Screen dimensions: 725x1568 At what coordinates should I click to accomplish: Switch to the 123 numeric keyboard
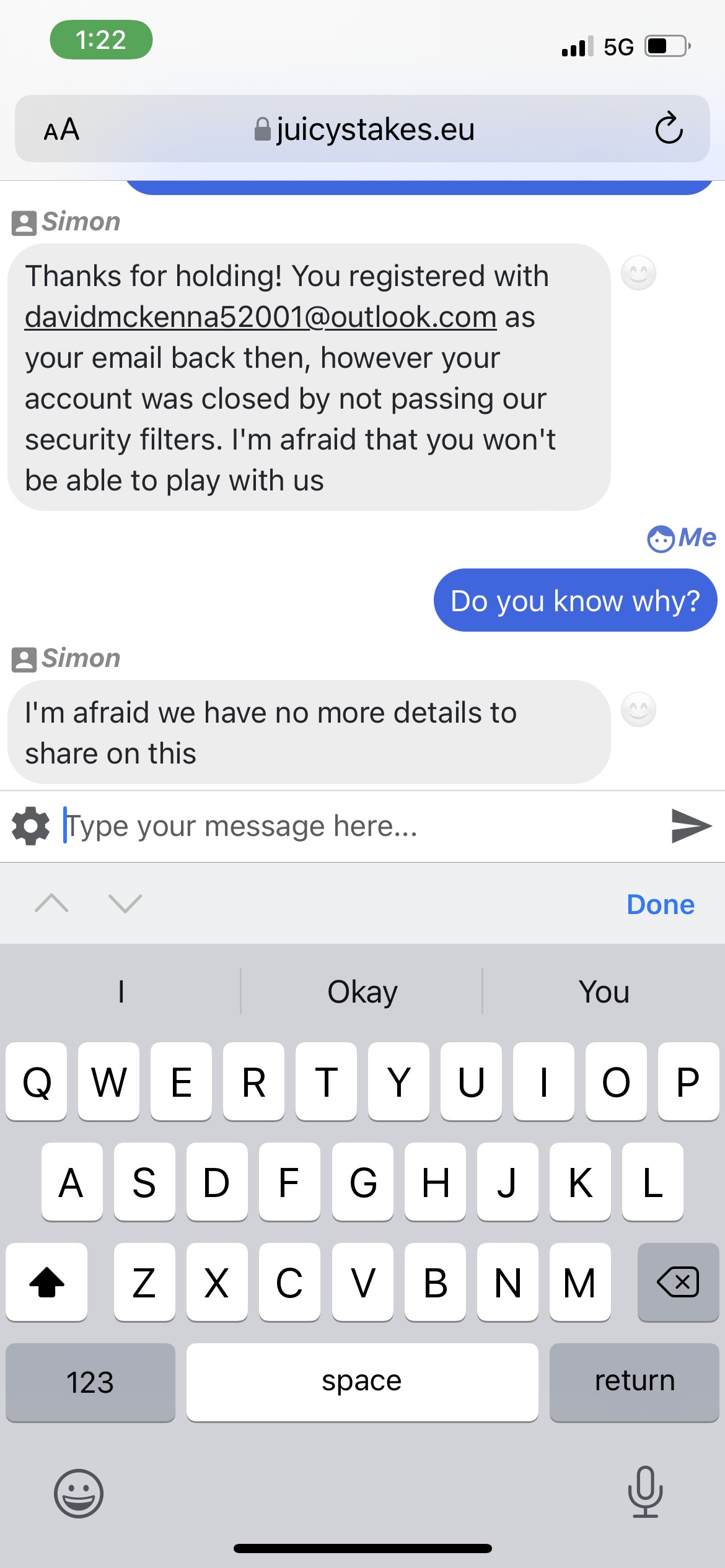point(90,1382)
